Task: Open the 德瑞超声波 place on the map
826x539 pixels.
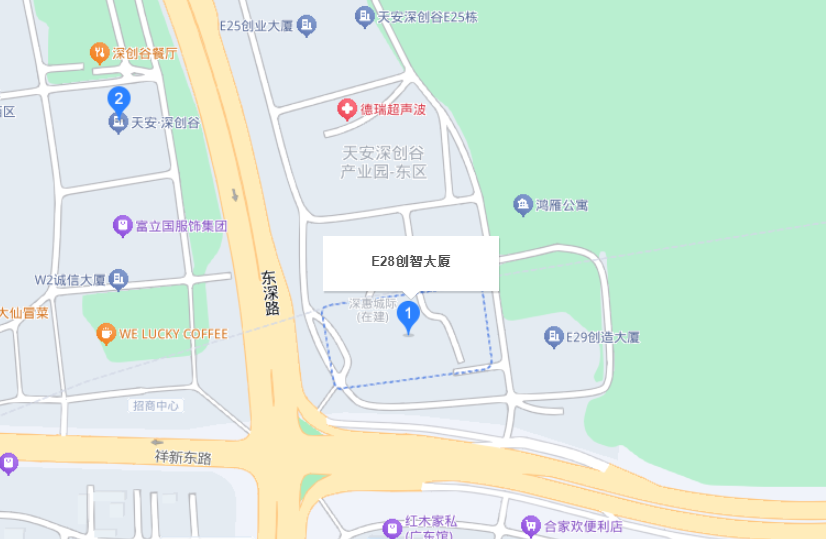Action: 347,108
